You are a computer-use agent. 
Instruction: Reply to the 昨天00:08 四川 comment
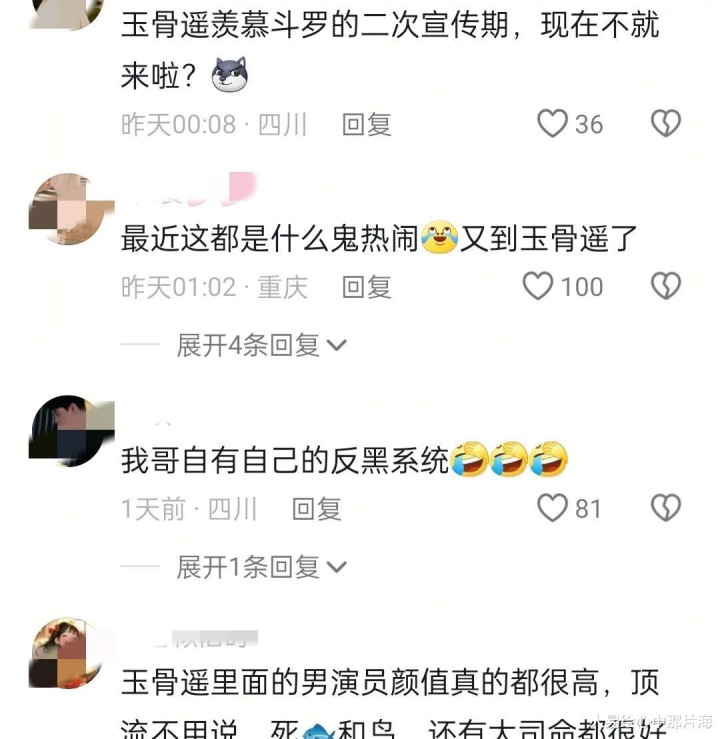366,124
